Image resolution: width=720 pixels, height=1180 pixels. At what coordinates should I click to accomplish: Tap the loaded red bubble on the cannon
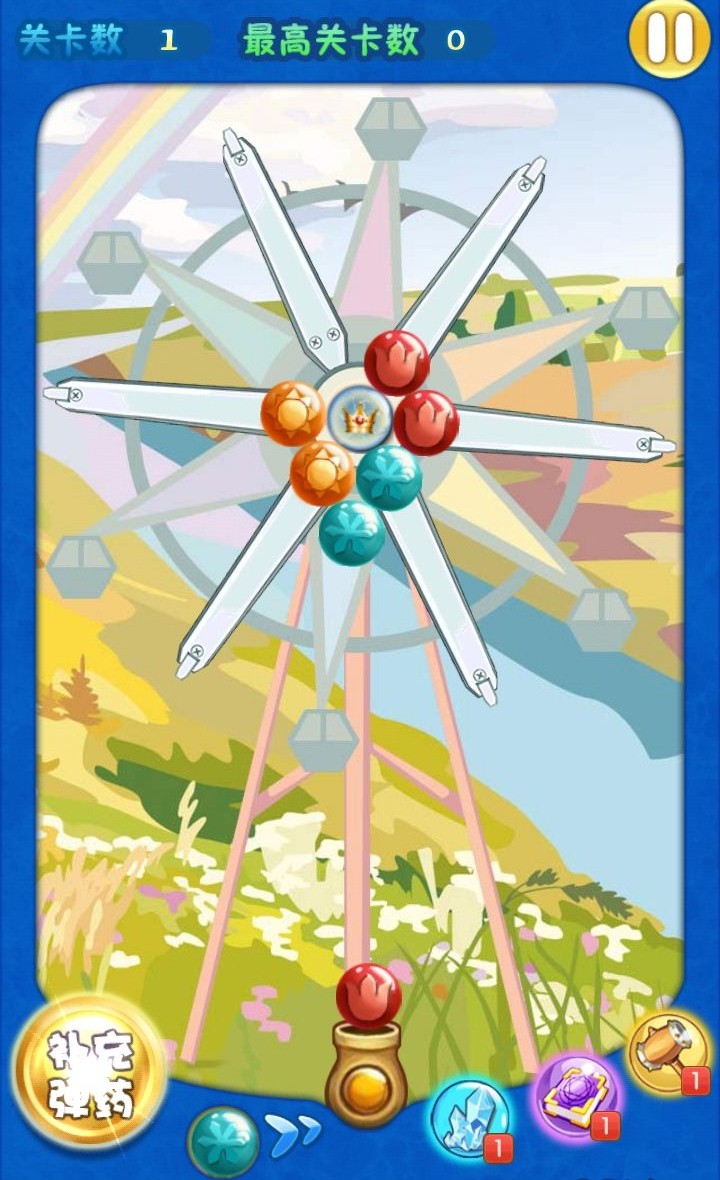[368, 995]
